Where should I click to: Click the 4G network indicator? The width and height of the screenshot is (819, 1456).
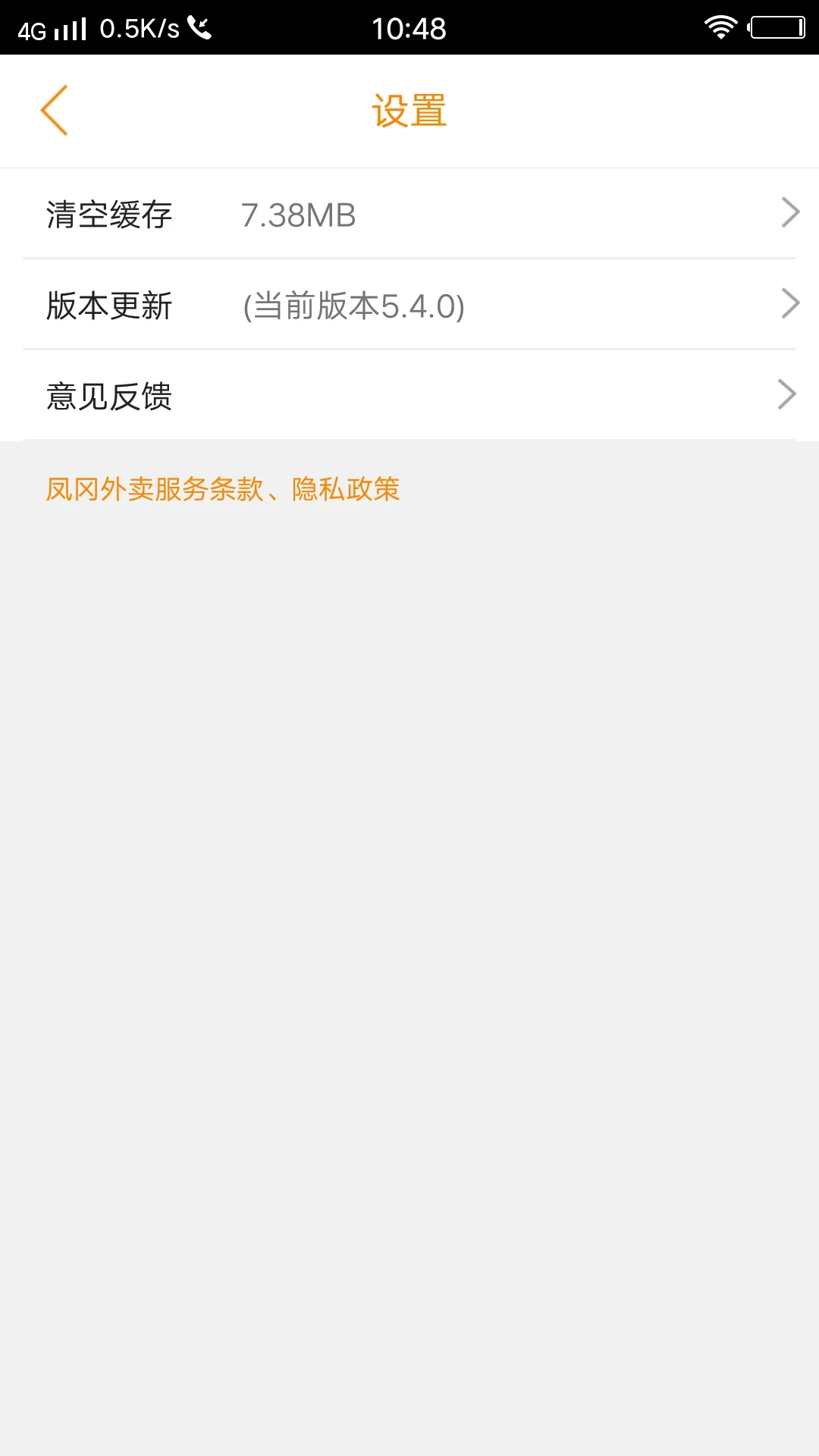tap(30, 27)
